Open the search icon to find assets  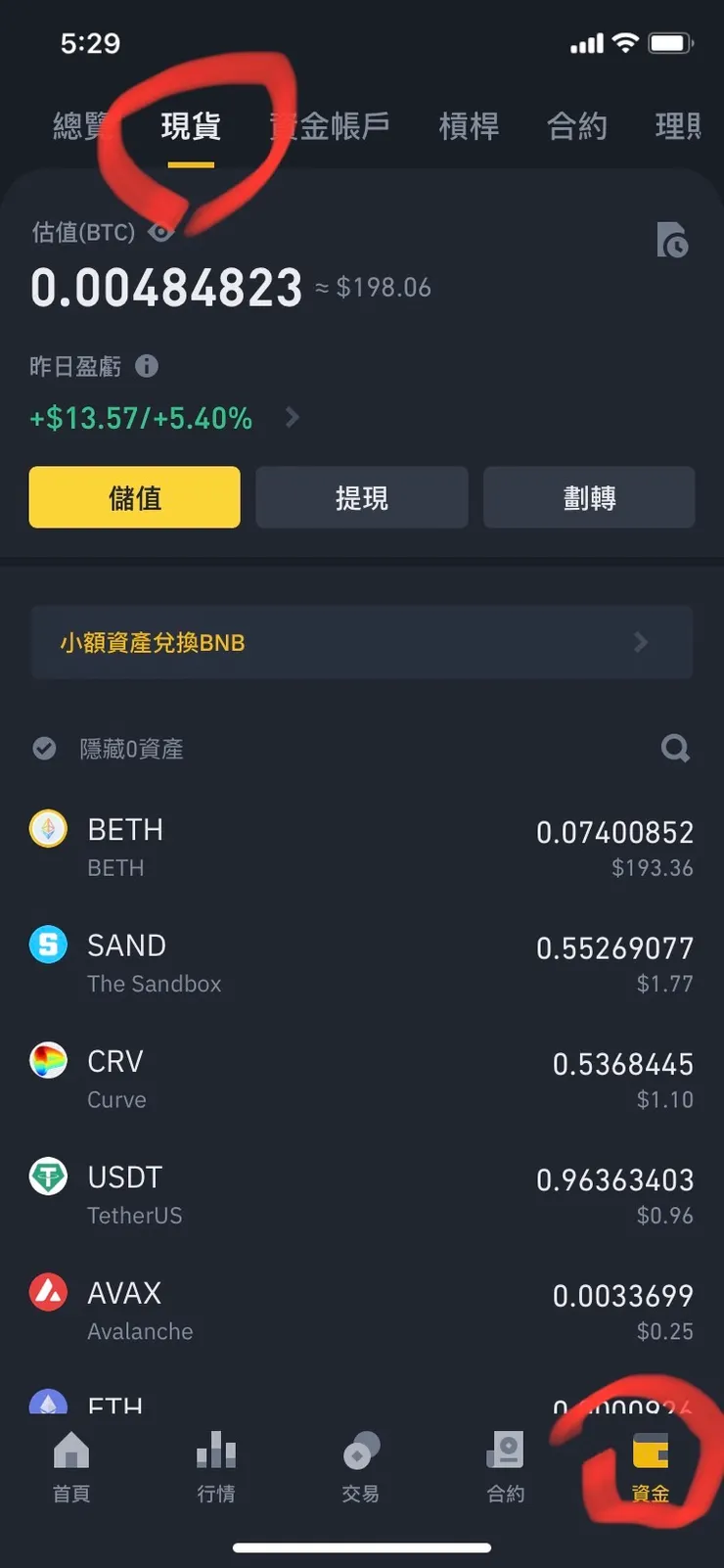coord(675,749)
